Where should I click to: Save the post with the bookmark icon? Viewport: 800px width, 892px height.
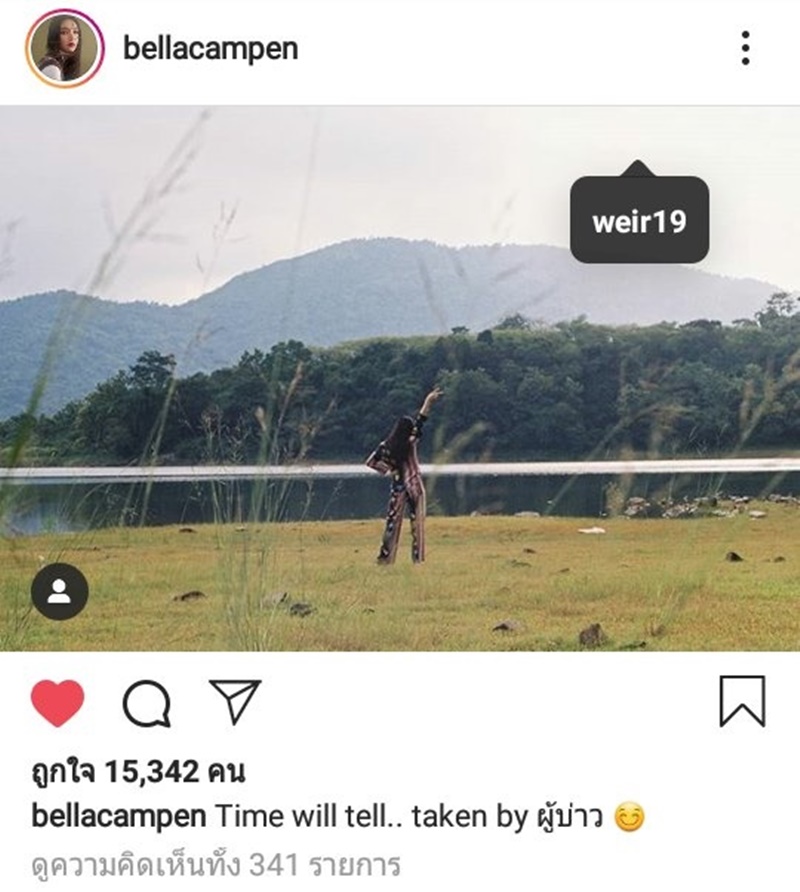(x=742, y=701)
